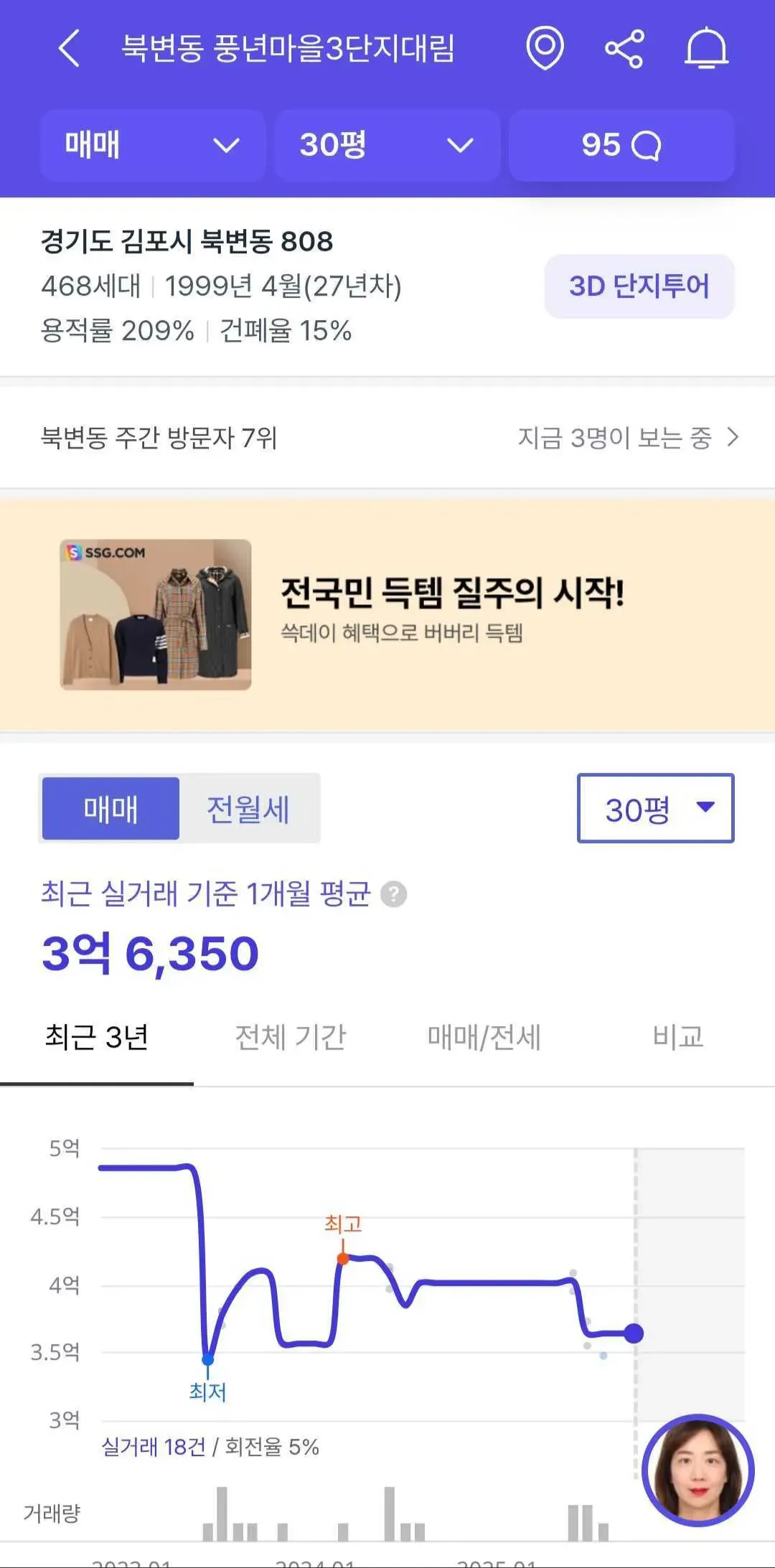Share this apartment complex
This screenshot has width=775, height=1568.
(624, 49)
